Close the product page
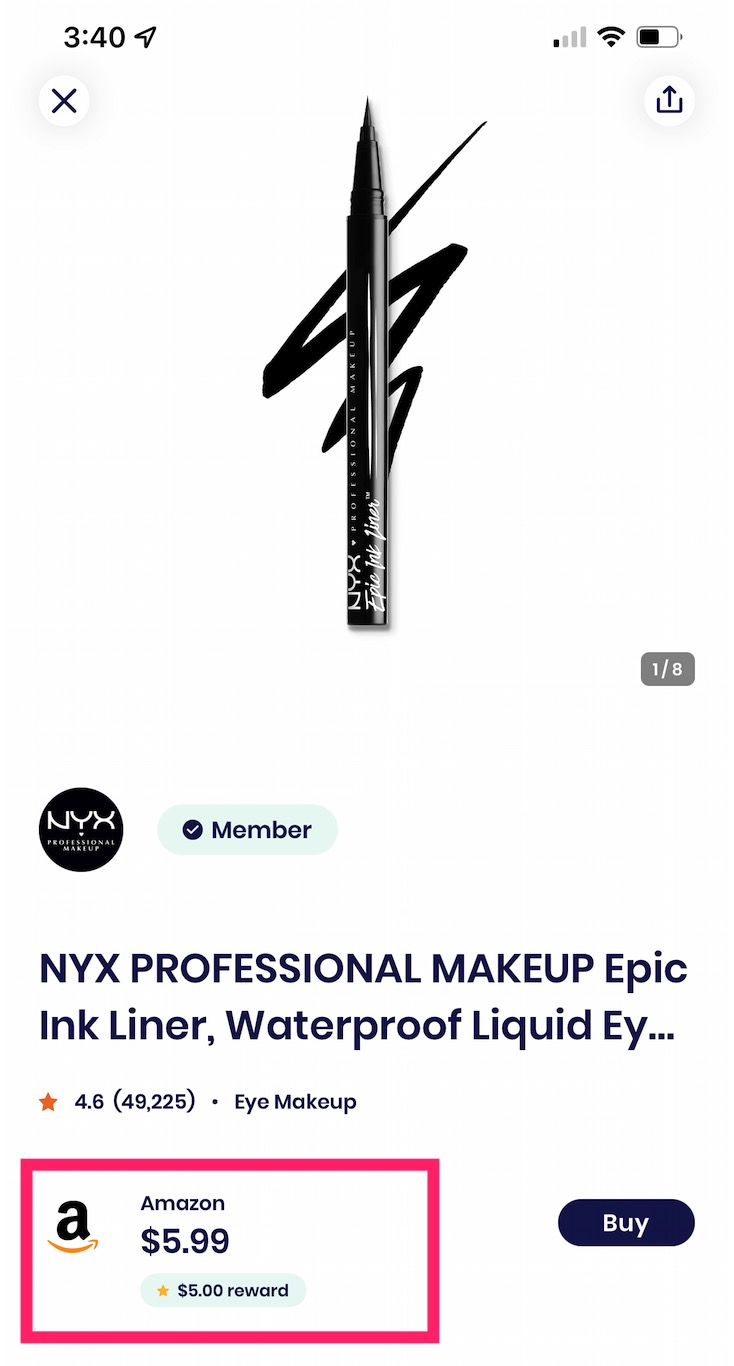This screenshot has height=1366, width=734. (x=64, y=100)
